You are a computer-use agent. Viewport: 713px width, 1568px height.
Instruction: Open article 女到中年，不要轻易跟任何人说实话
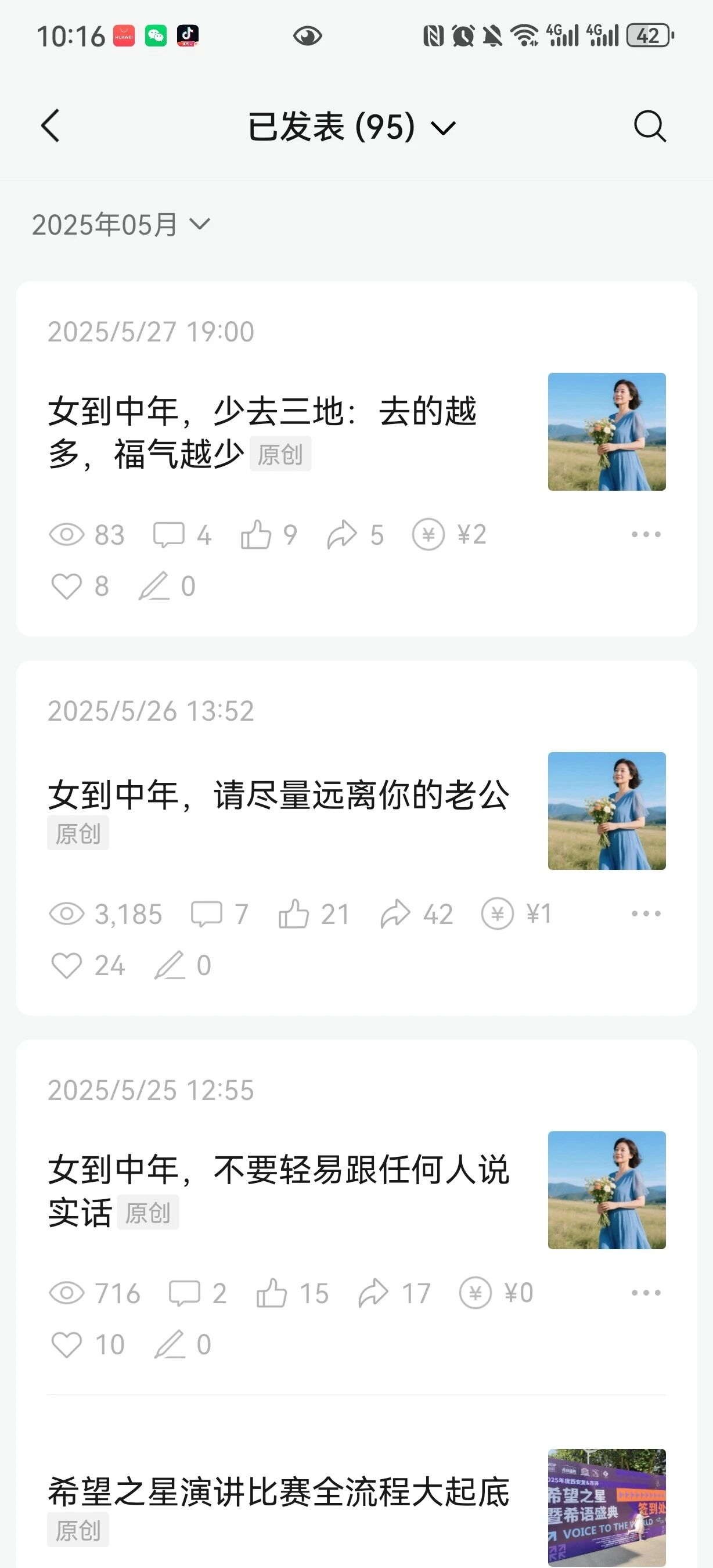pyautogui.click(x=278, y=1189)
